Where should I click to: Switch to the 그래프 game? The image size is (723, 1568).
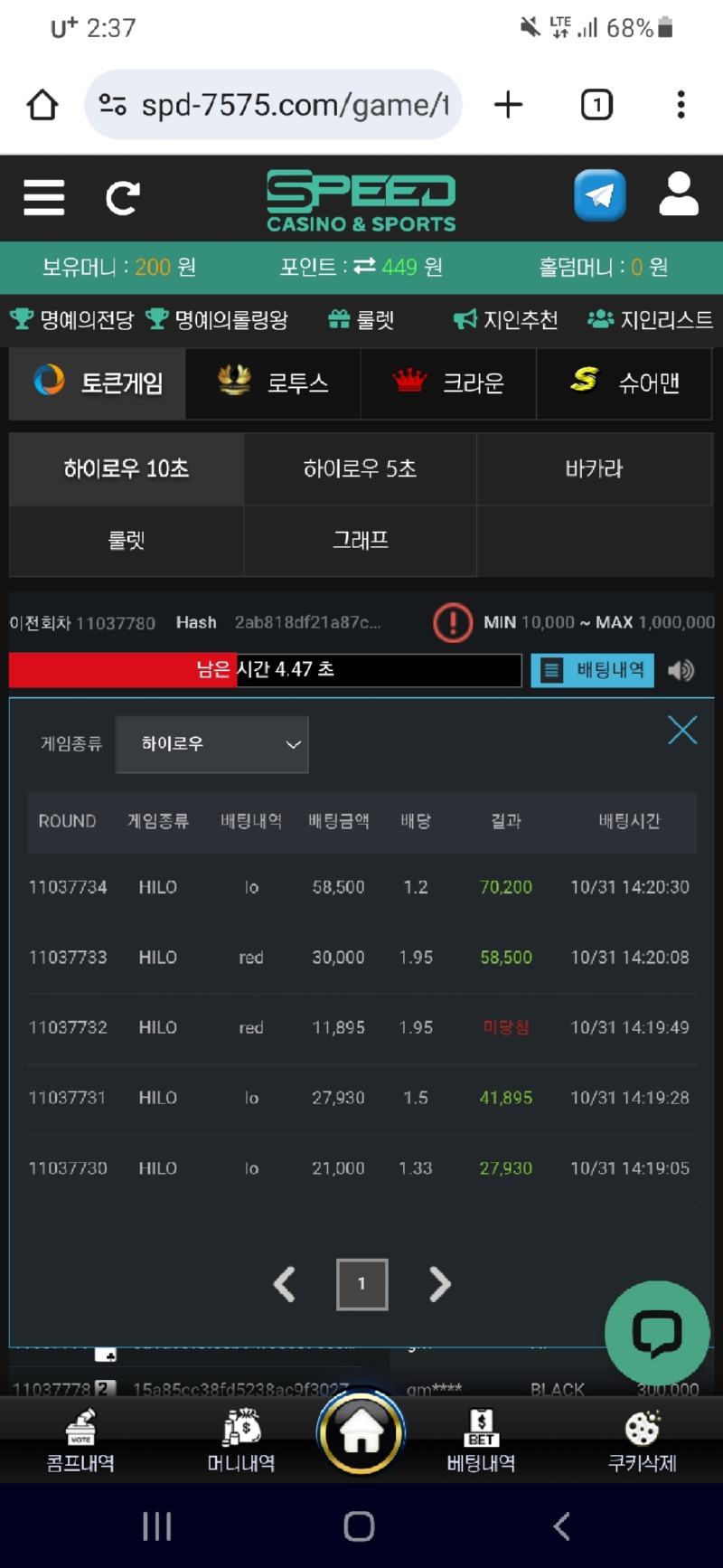(360, 541)
